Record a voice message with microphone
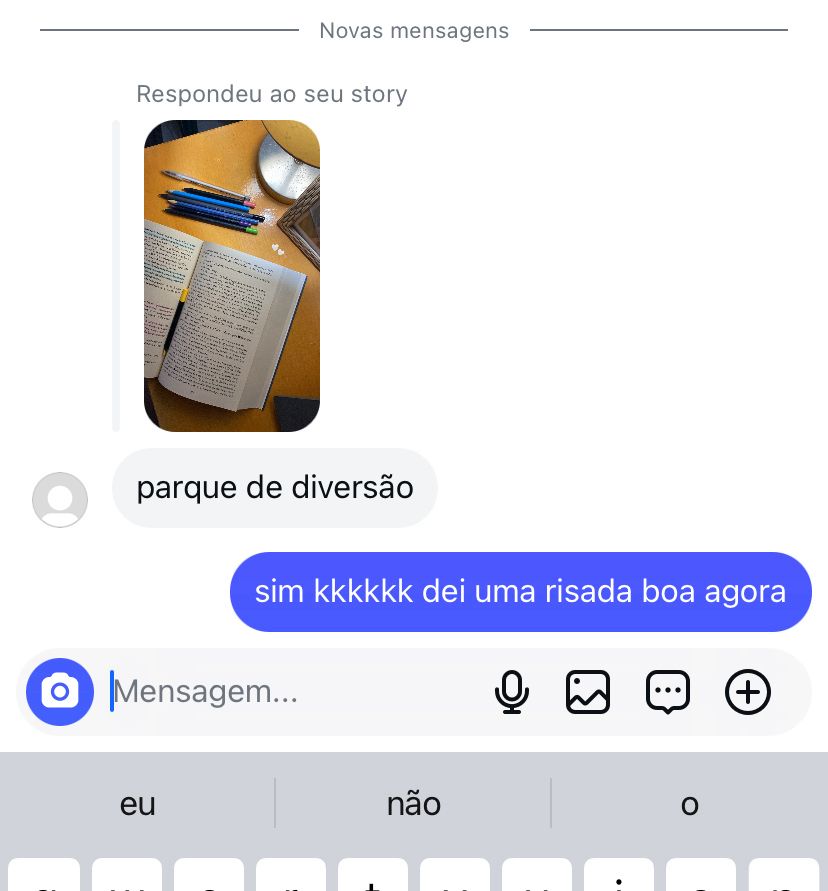Screen dimensions: 828x891 (511, 691)
